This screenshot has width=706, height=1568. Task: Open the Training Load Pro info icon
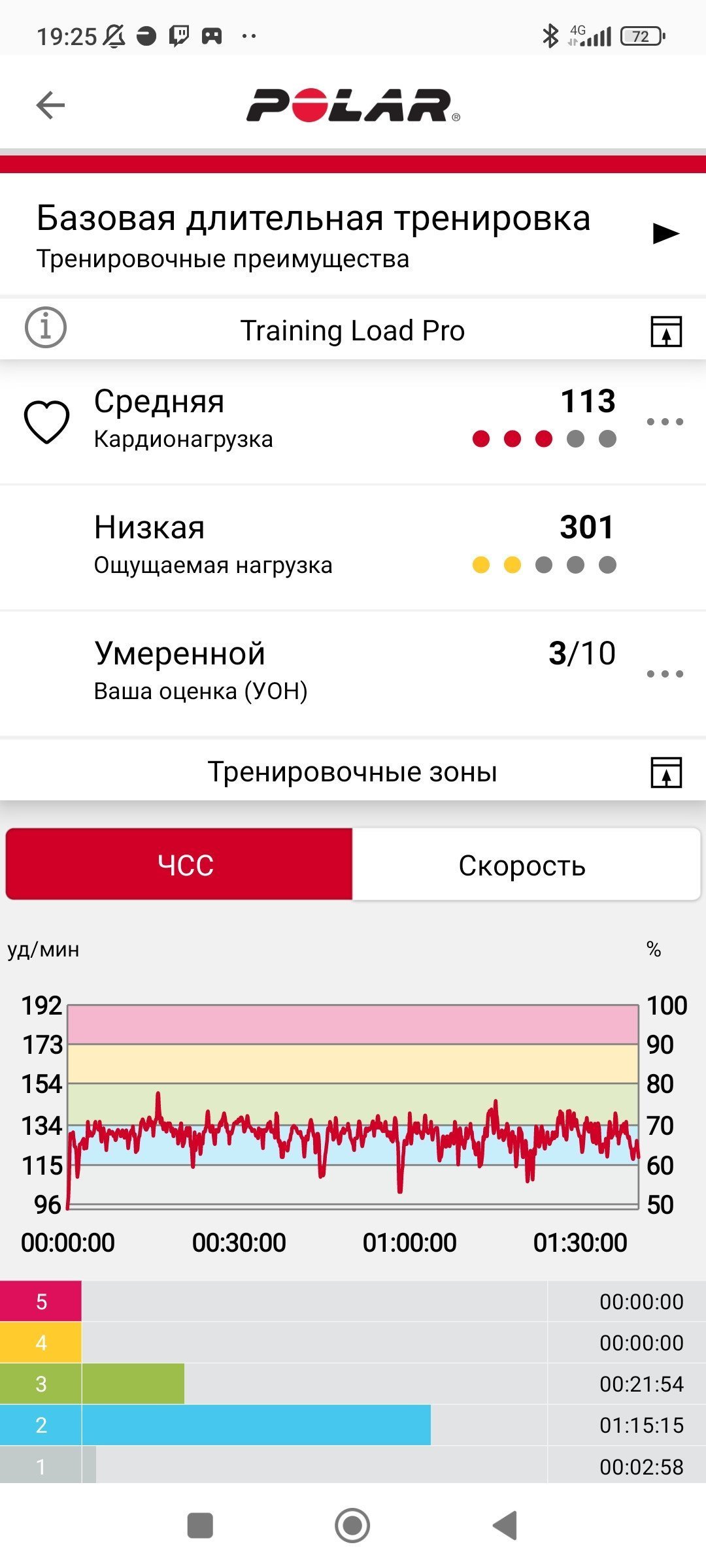coord(45,327)
